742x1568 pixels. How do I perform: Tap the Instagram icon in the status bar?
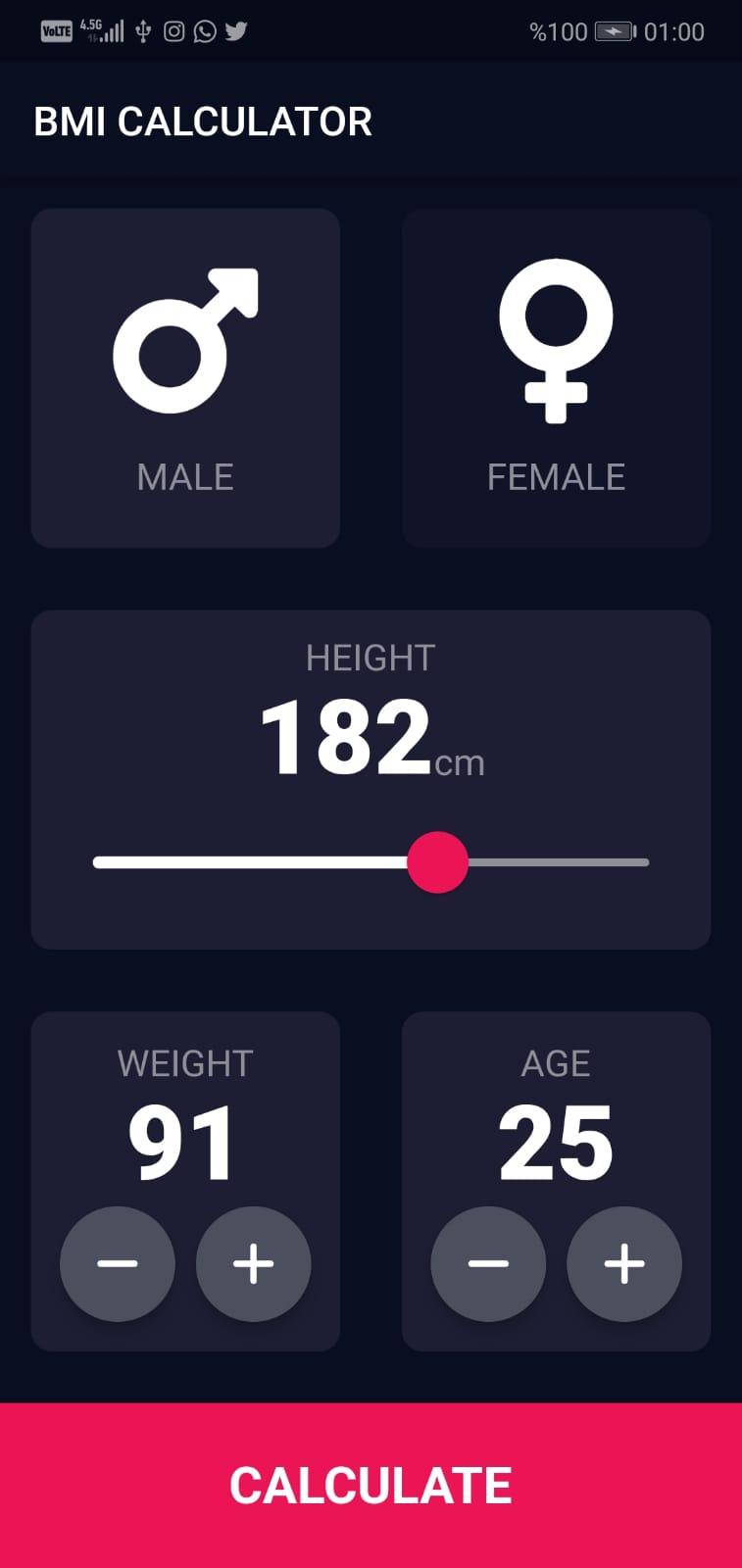coord(173,32)
